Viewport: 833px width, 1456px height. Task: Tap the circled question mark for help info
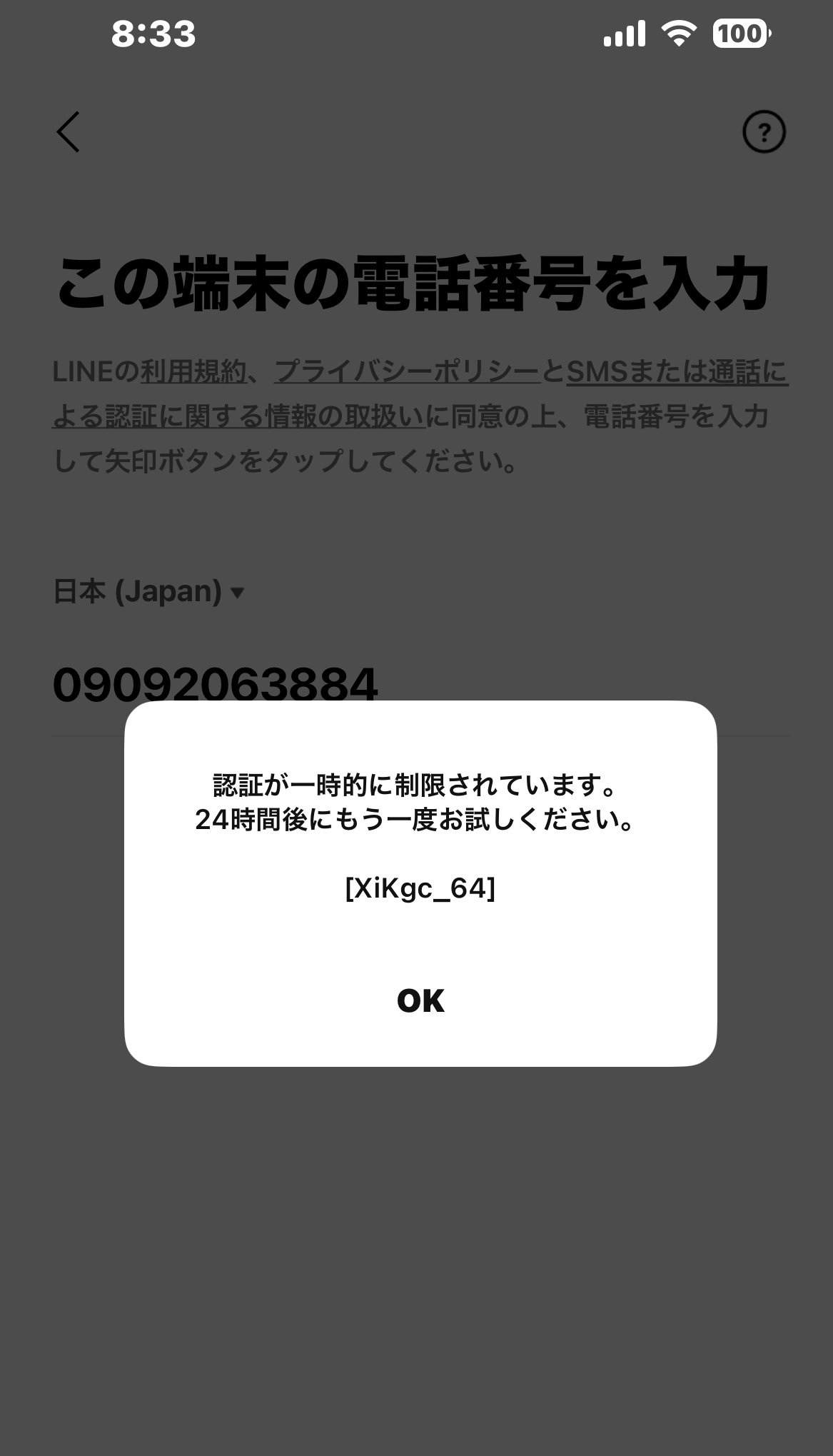pyautogui.click(x=763, y=131)
